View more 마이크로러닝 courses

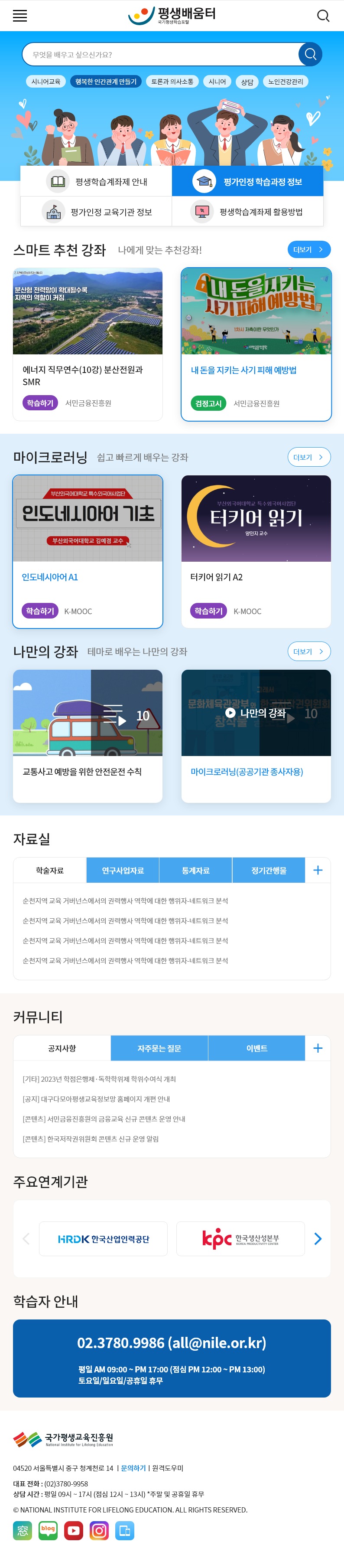309,457
